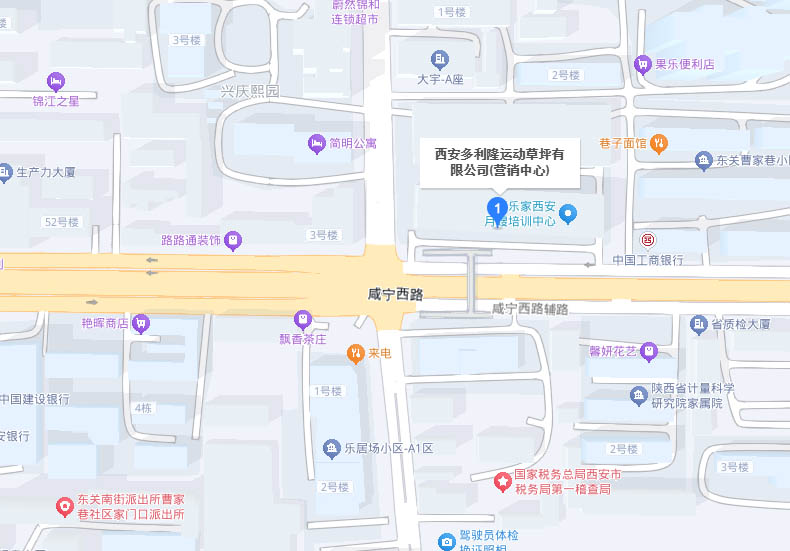Select the 艳晖商店 shop marker
This screenshot has width=790, height=551.
point(142,323)
